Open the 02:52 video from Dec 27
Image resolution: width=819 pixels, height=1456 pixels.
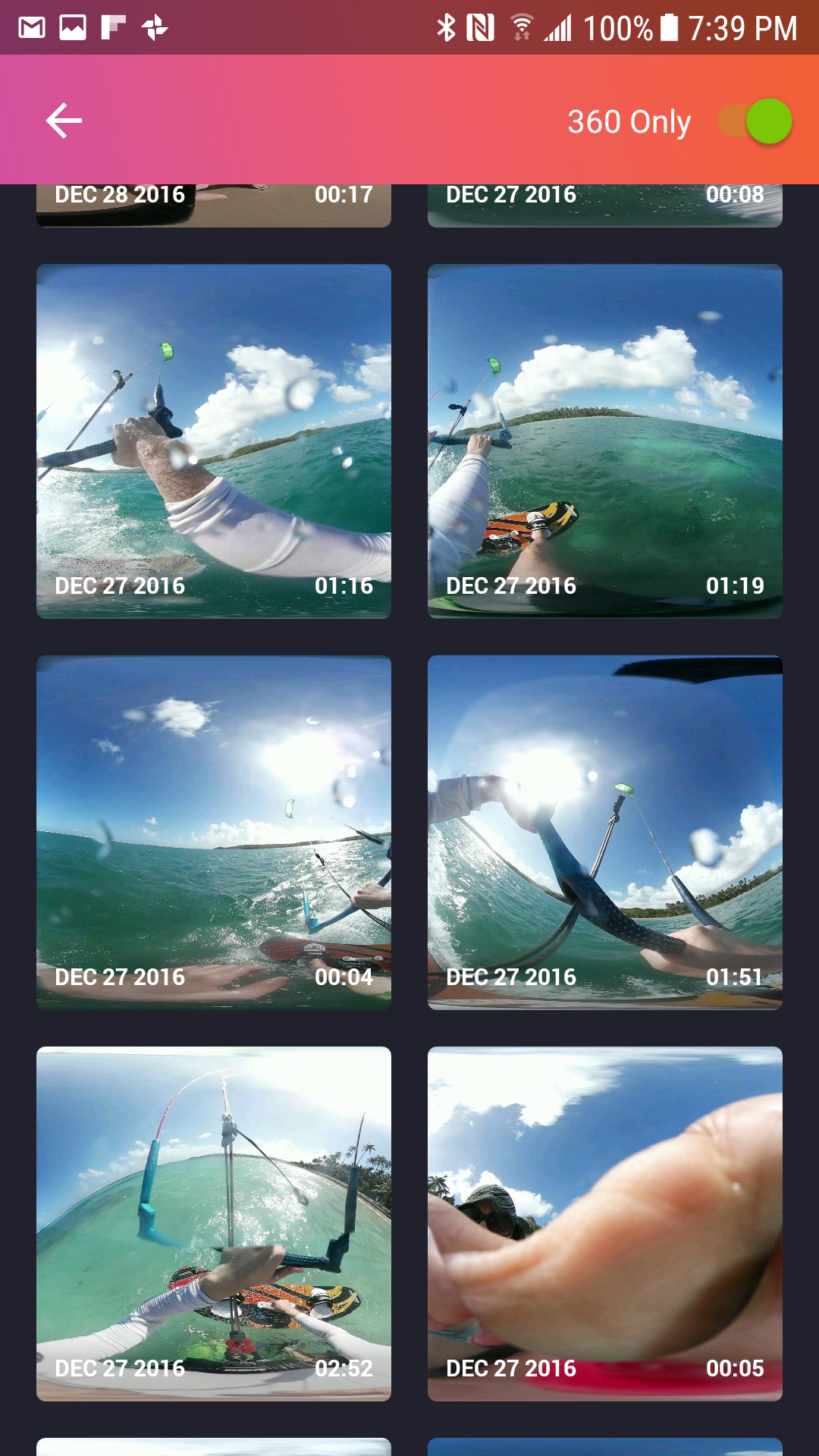(x=214, y=1223)
